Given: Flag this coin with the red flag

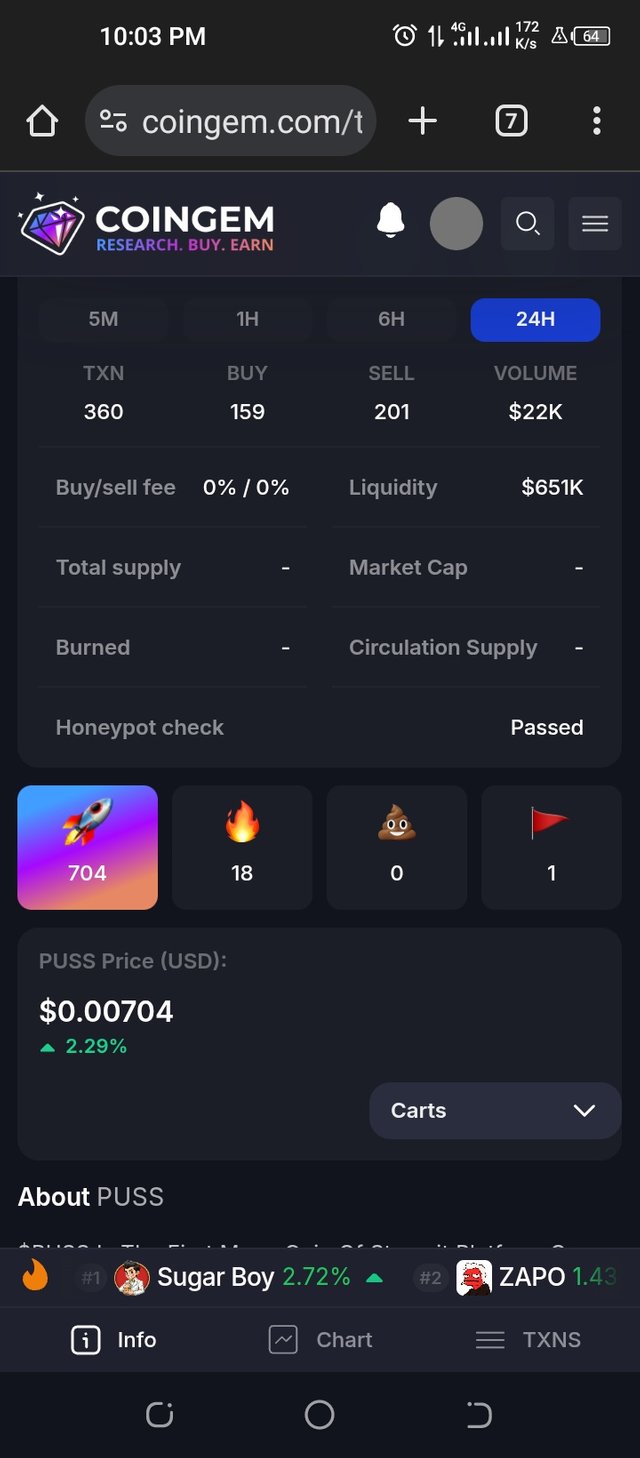Looking at the screenshot, I should [551, 847].
